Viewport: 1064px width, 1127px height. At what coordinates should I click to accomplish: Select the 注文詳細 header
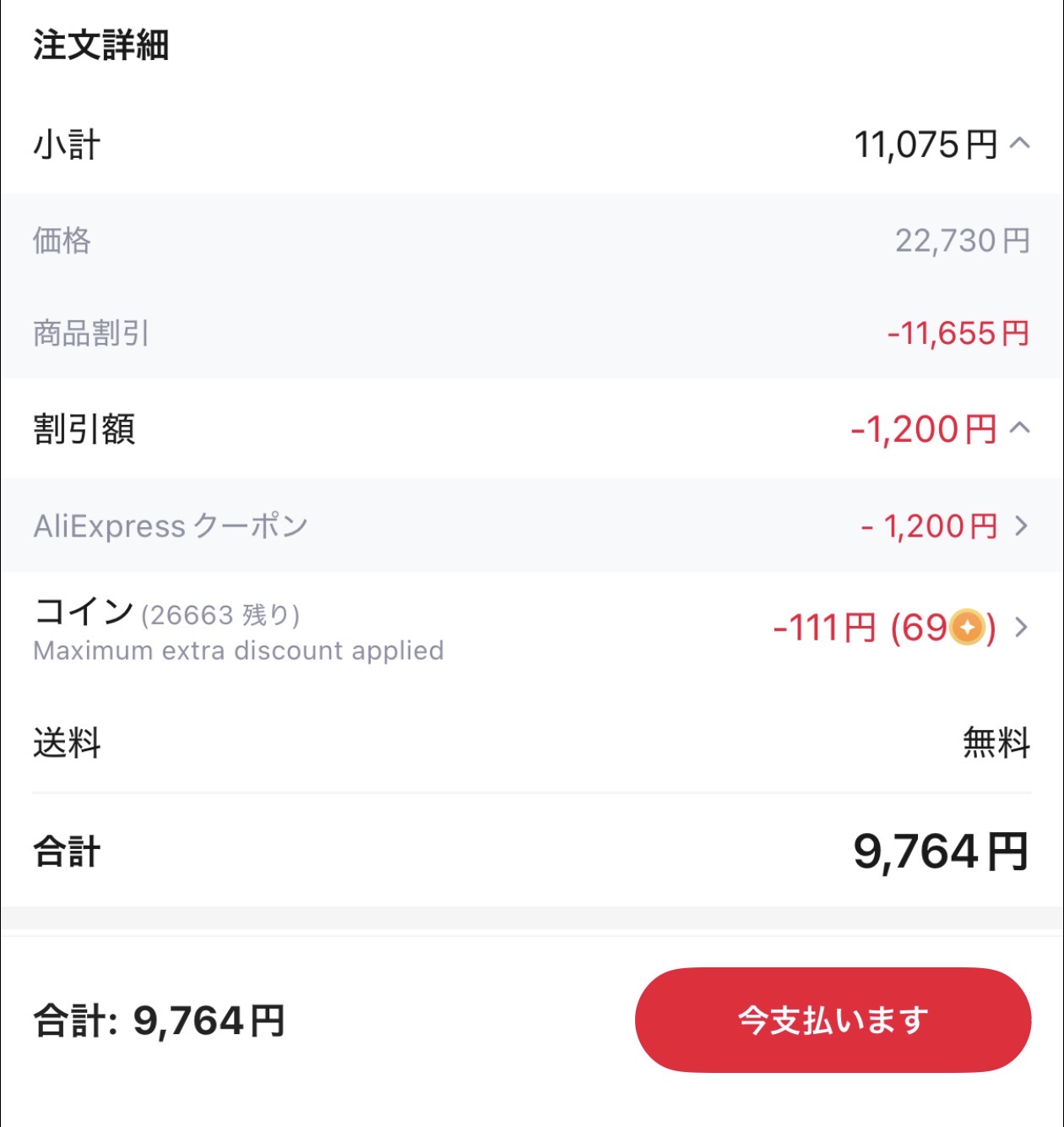101,46
